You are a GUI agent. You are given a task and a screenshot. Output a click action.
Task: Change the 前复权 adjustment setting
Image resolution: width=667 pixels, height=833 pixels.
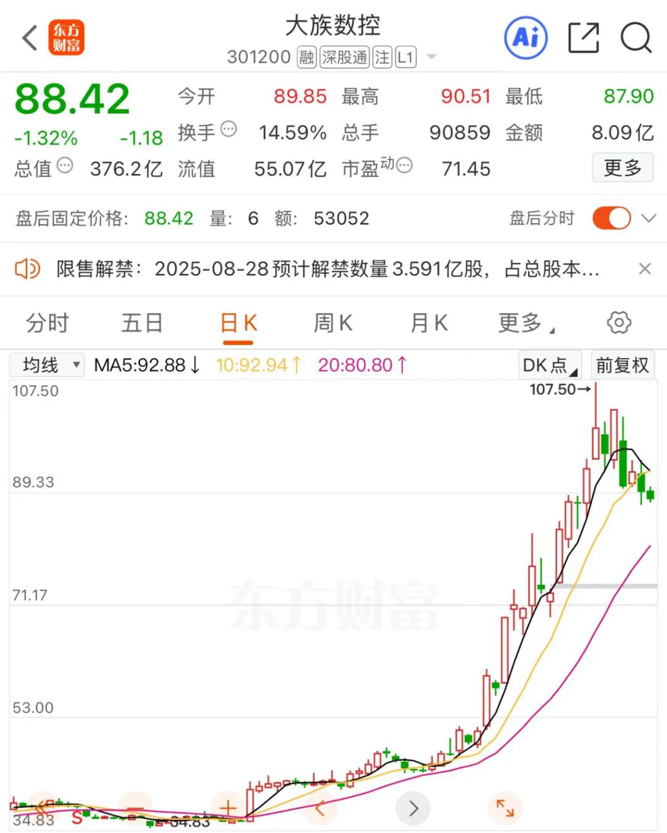(x=622, y=365)
